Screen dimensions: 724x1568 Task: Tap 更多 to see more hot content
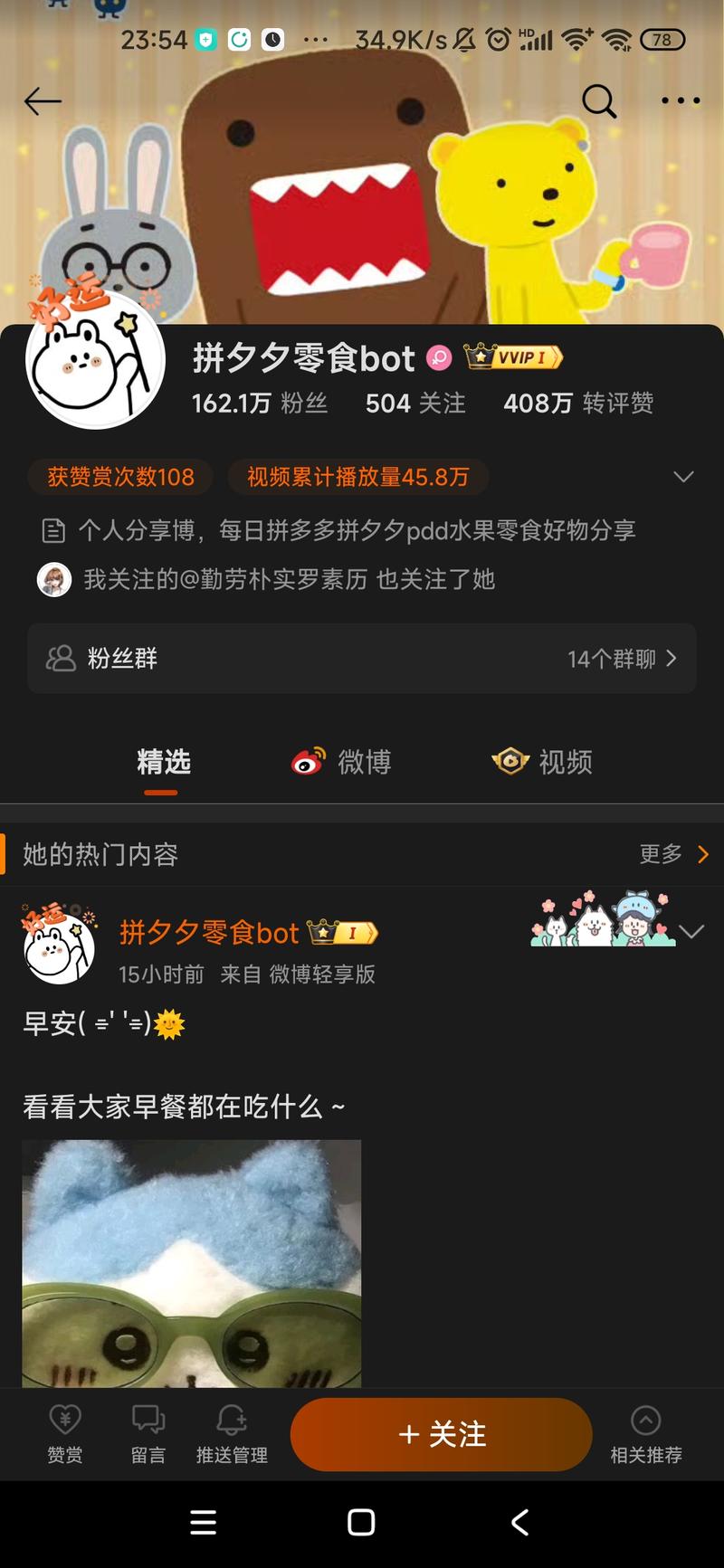[x=660, y=854]
